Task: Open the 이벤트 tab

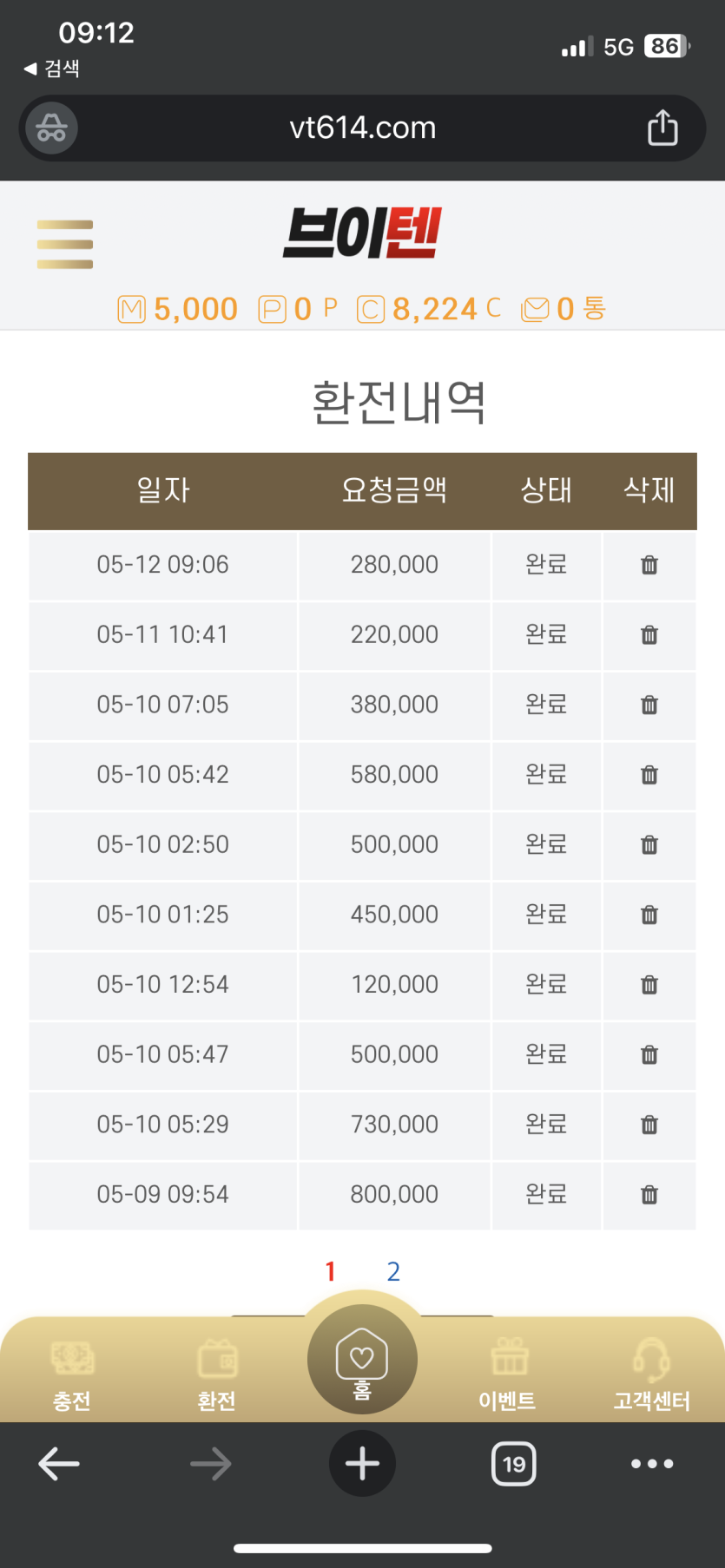Action: [x=508, y=1375]
